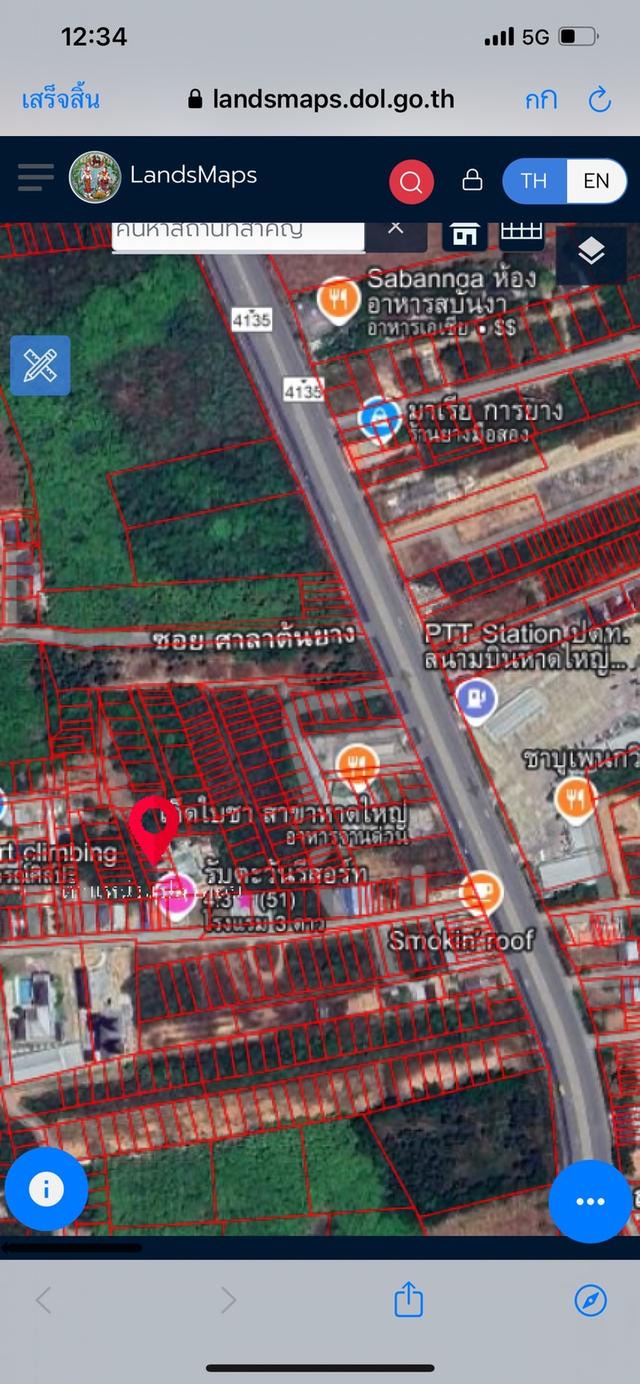The height and width of the screenshot is (1384, 640).
Task: Open the three-dot more options button
Action: (x=590, y=1201)
